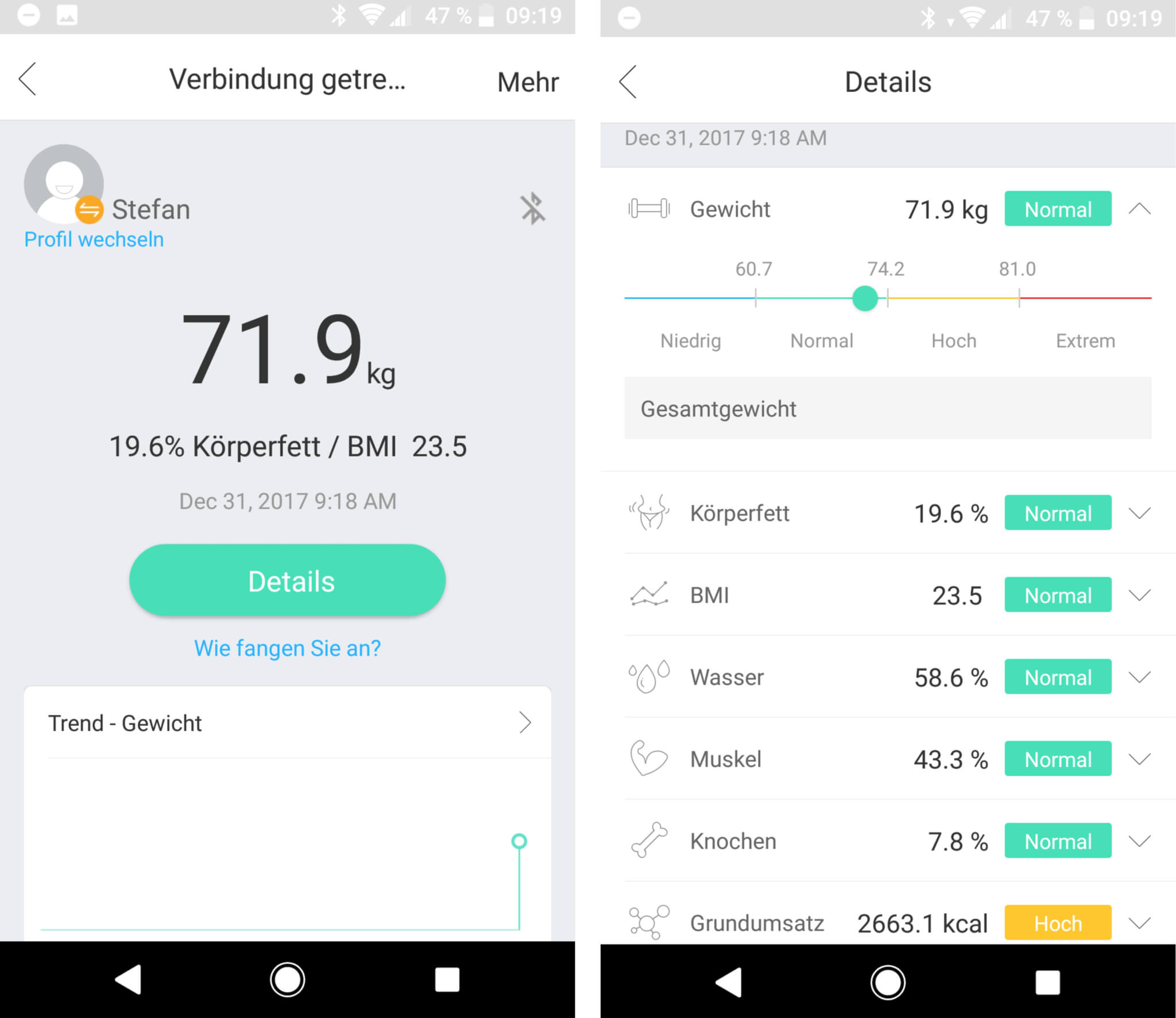Go back from the Verbindung getrennt screen
Image resolution: width=1176 pixels, height=1018 pixels.
(28, 79)
